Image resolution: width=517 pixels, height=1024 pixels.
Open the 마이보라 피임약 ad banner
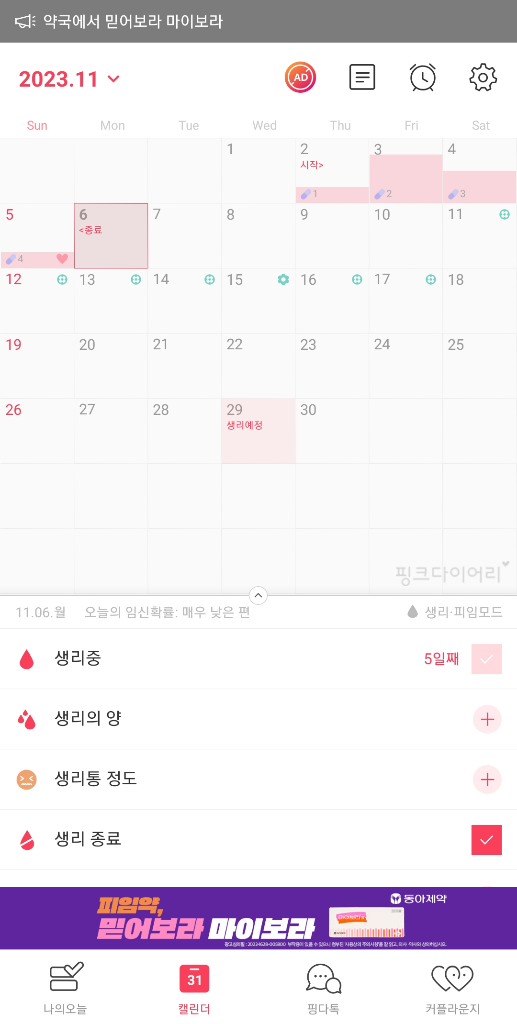coord(258,918)
